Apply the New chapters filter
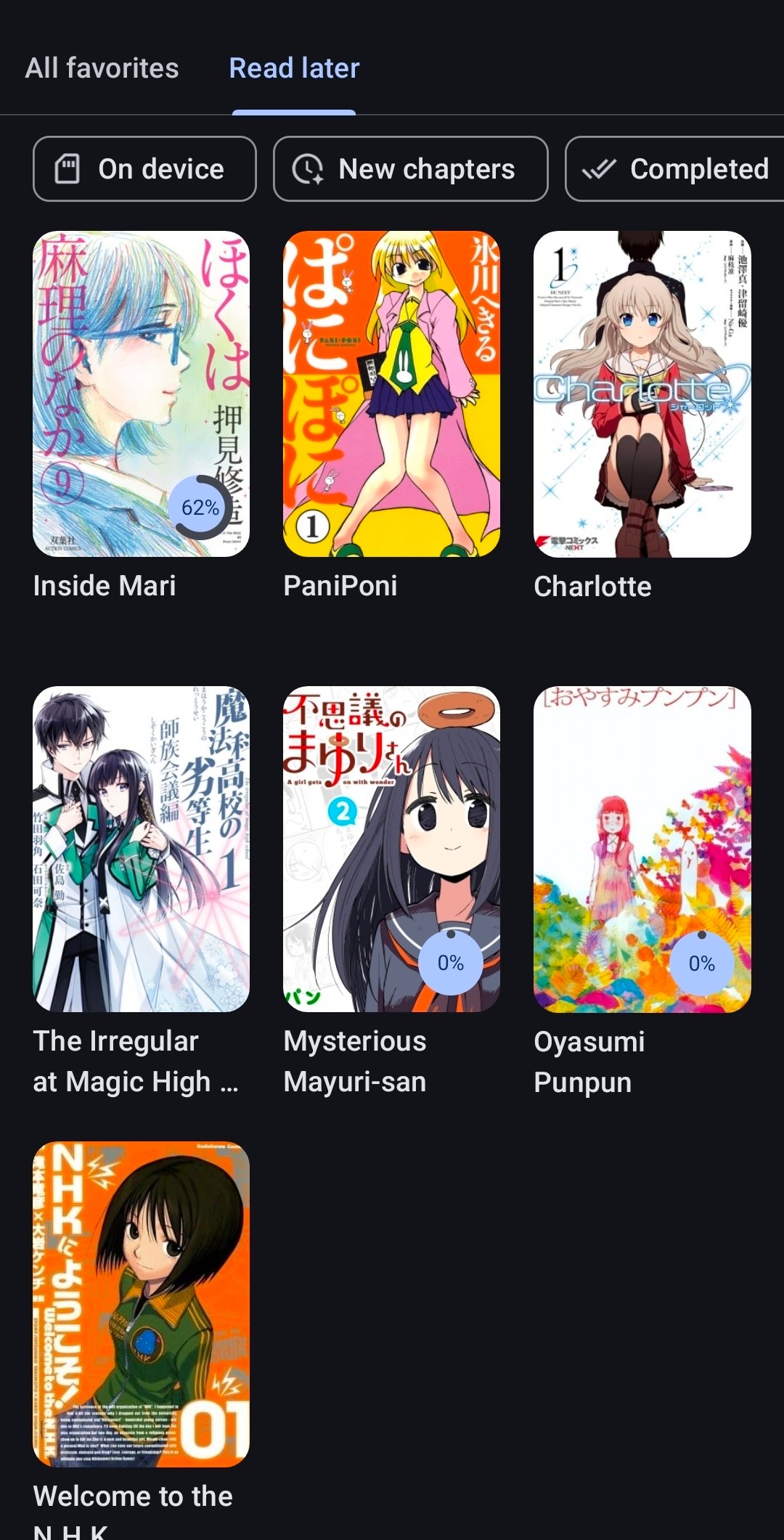This screenshot has height=1540, width=784. [x=410, y=169]
